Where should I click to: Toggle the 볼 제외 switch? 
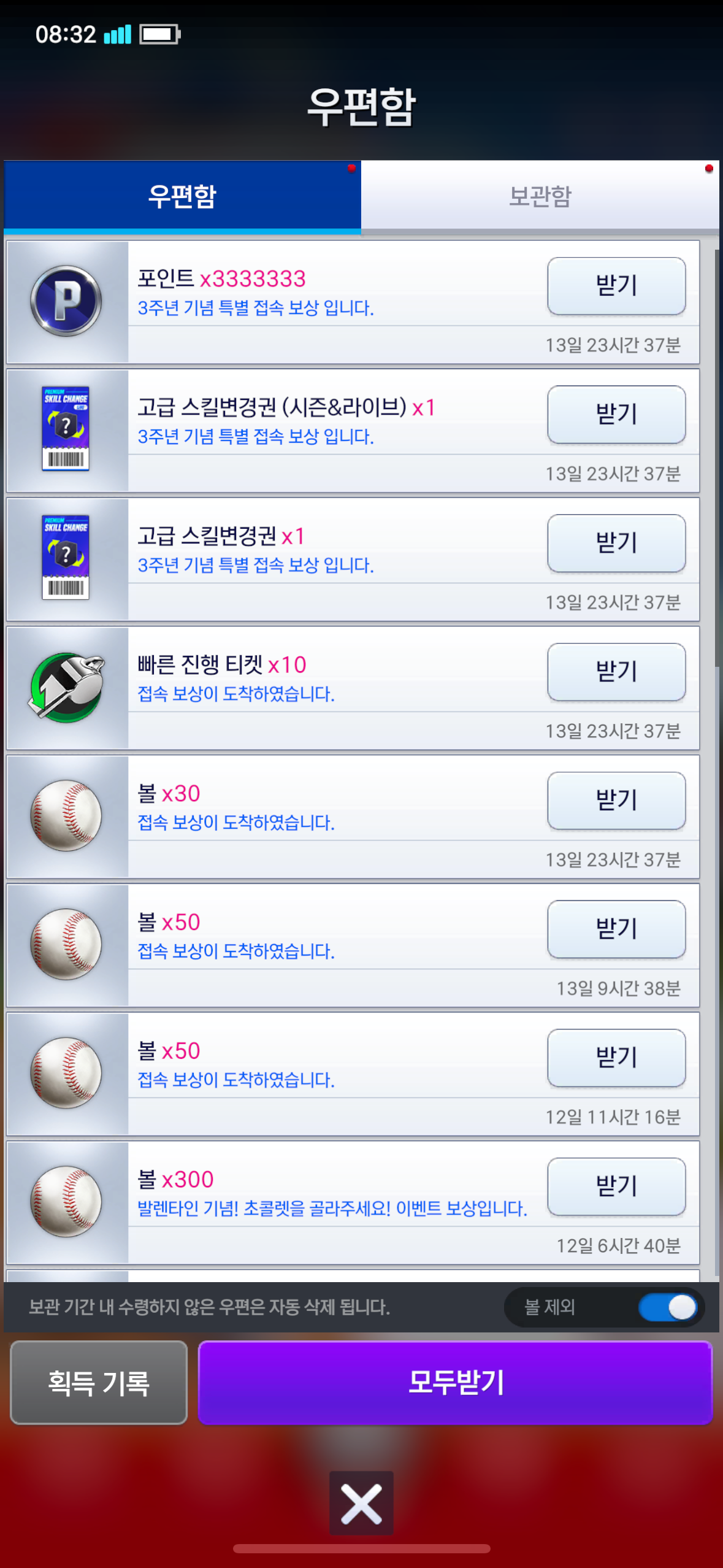click(x=668, y=1307)
